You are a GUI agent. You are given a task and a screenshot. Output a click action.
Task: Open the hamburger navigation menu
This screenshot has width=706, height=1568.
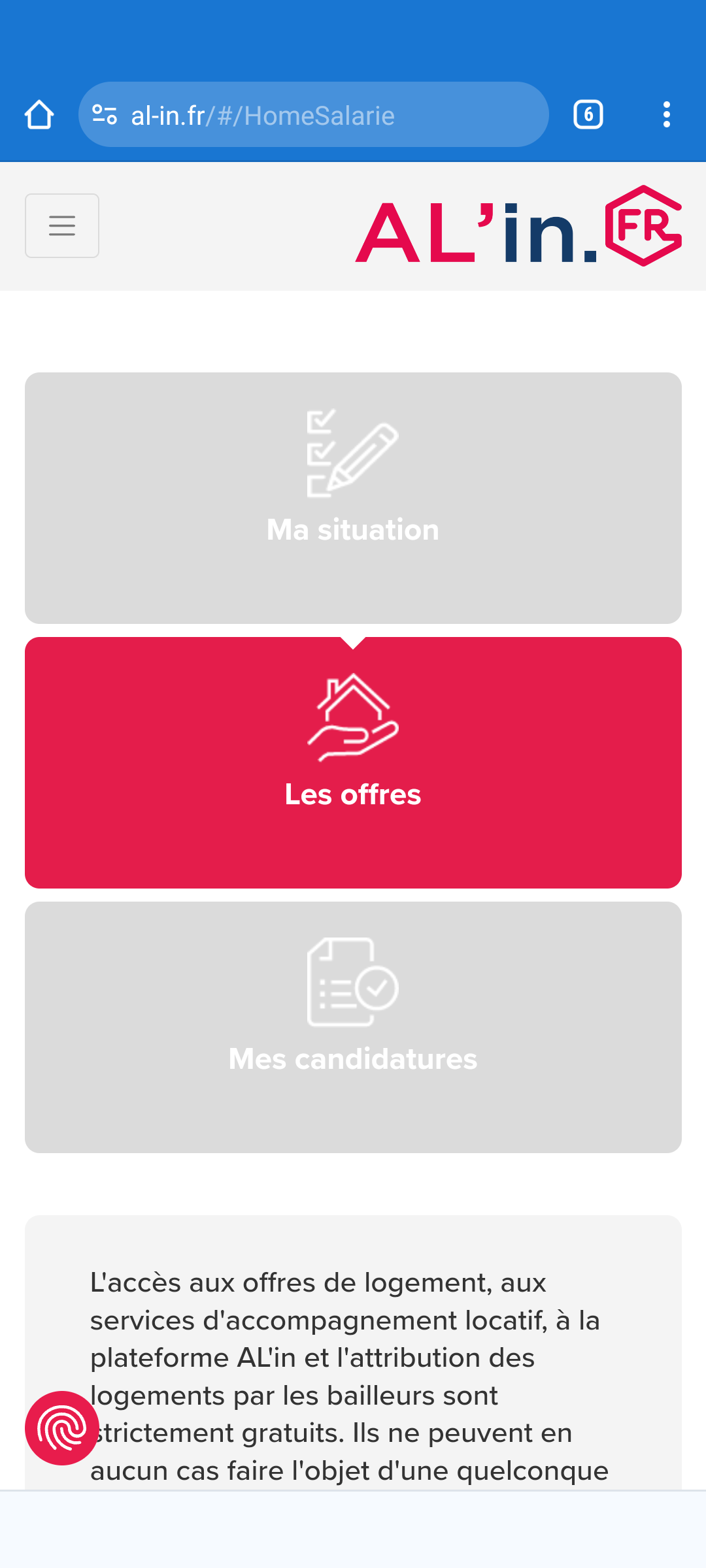62,225
